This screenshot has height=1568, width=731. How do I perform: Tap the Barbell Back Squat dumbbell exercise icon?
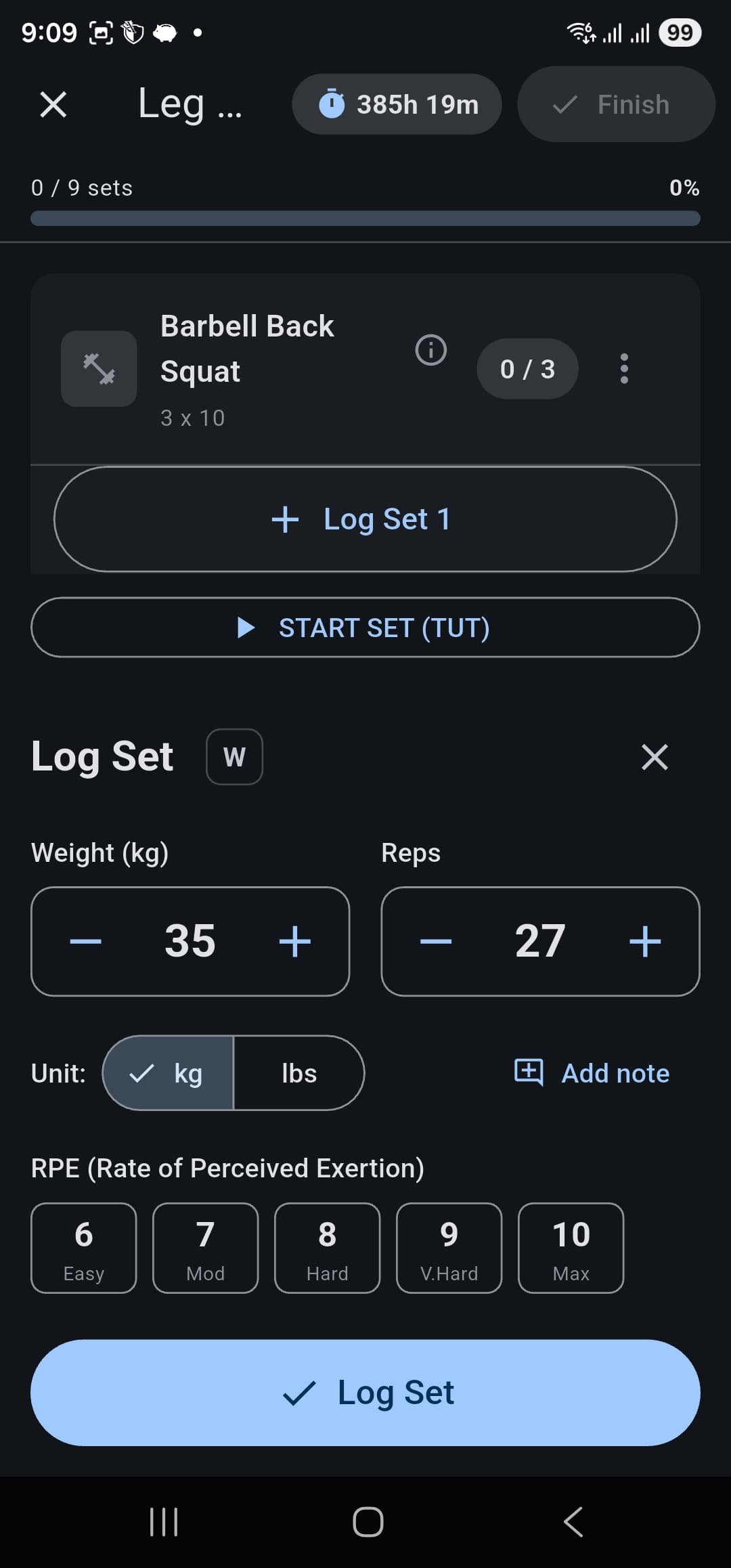99,368
